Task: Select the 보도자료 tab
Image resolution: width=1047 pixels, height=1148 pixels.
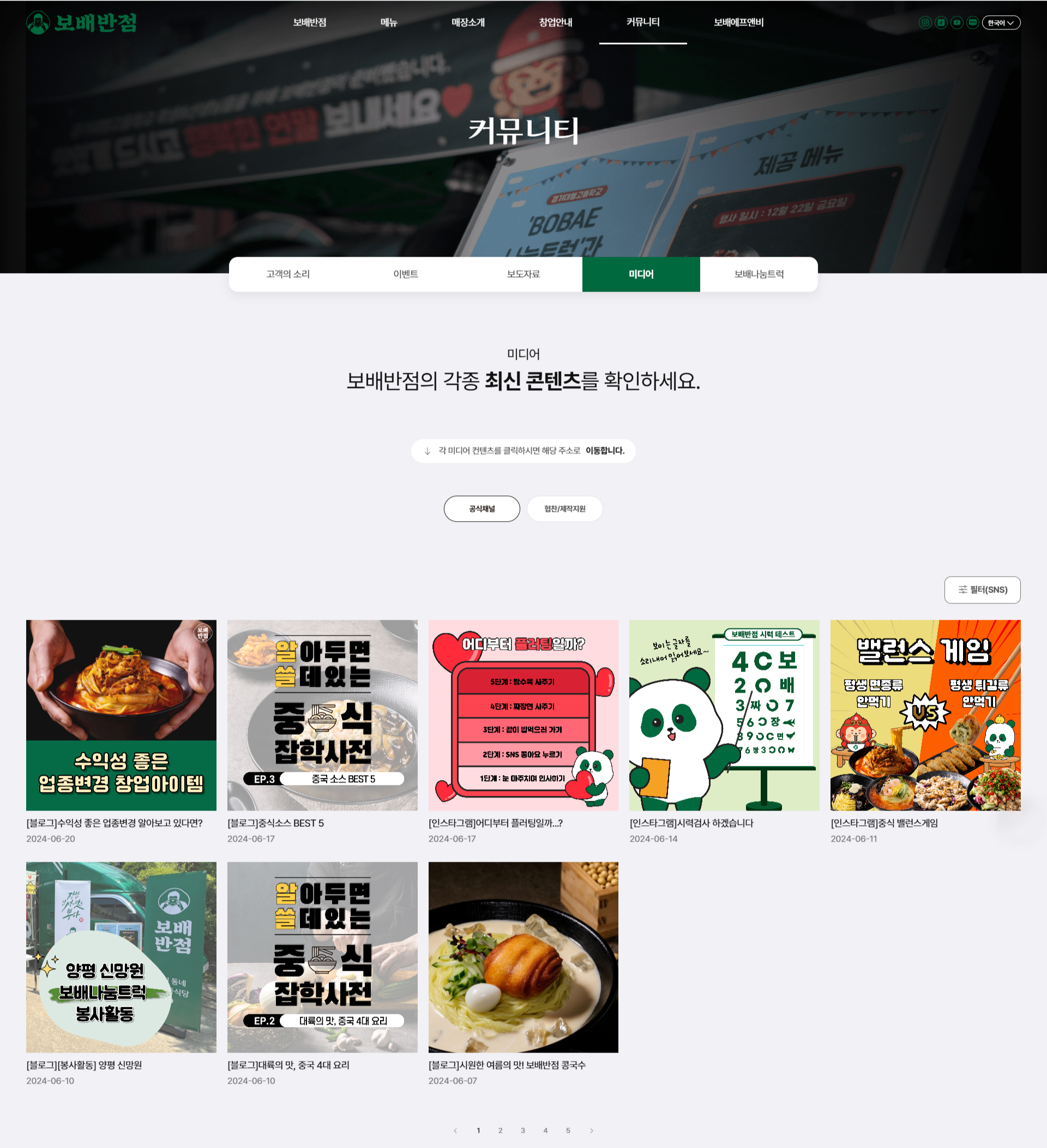Action: 523,275
